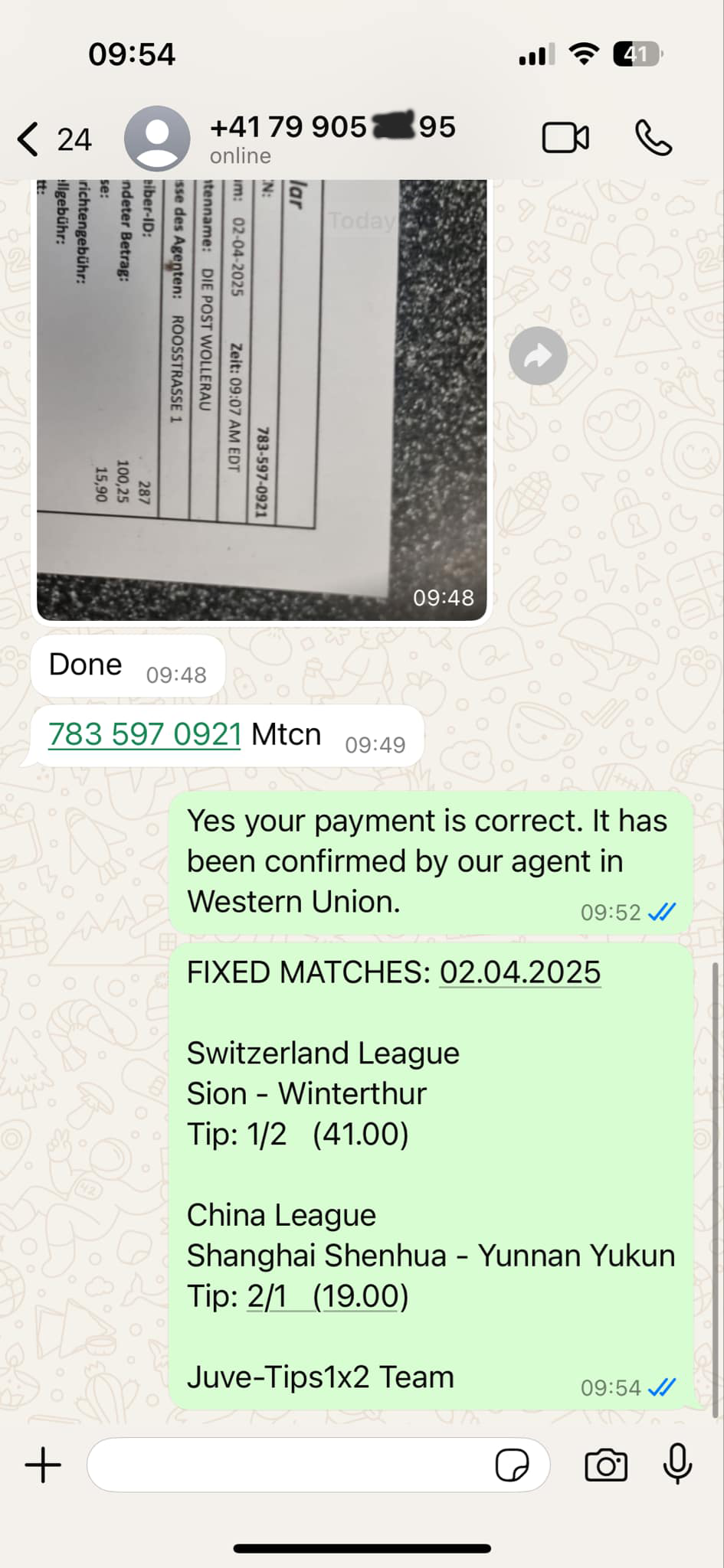Start a voice call
Image resolution: width=724 pixels, height=1568 pixels.
pos(654,139)
